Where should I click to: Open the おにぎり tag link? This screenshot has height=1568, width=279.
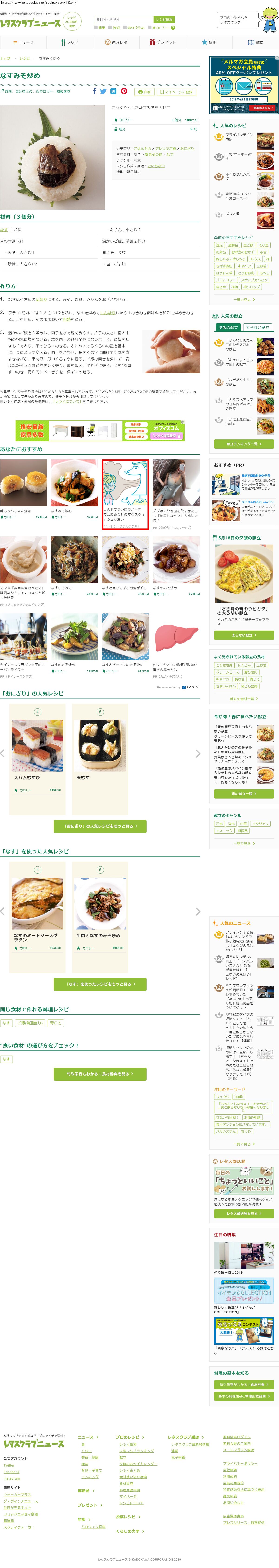pyautogui.click(x=63, y=91)
